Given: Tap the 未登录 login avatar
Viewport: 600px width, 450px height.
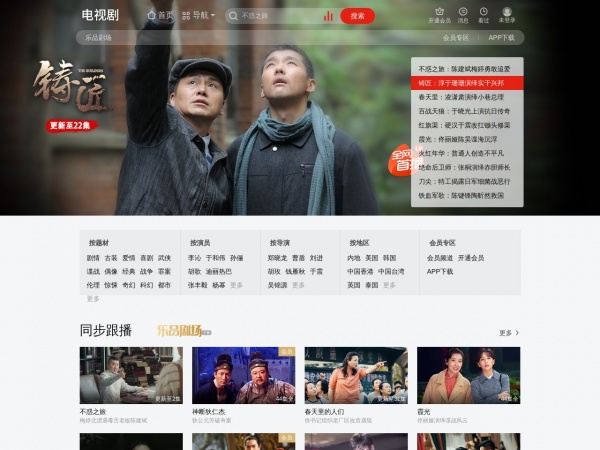Looking at the screenshot, I should (x=508, y=15).
